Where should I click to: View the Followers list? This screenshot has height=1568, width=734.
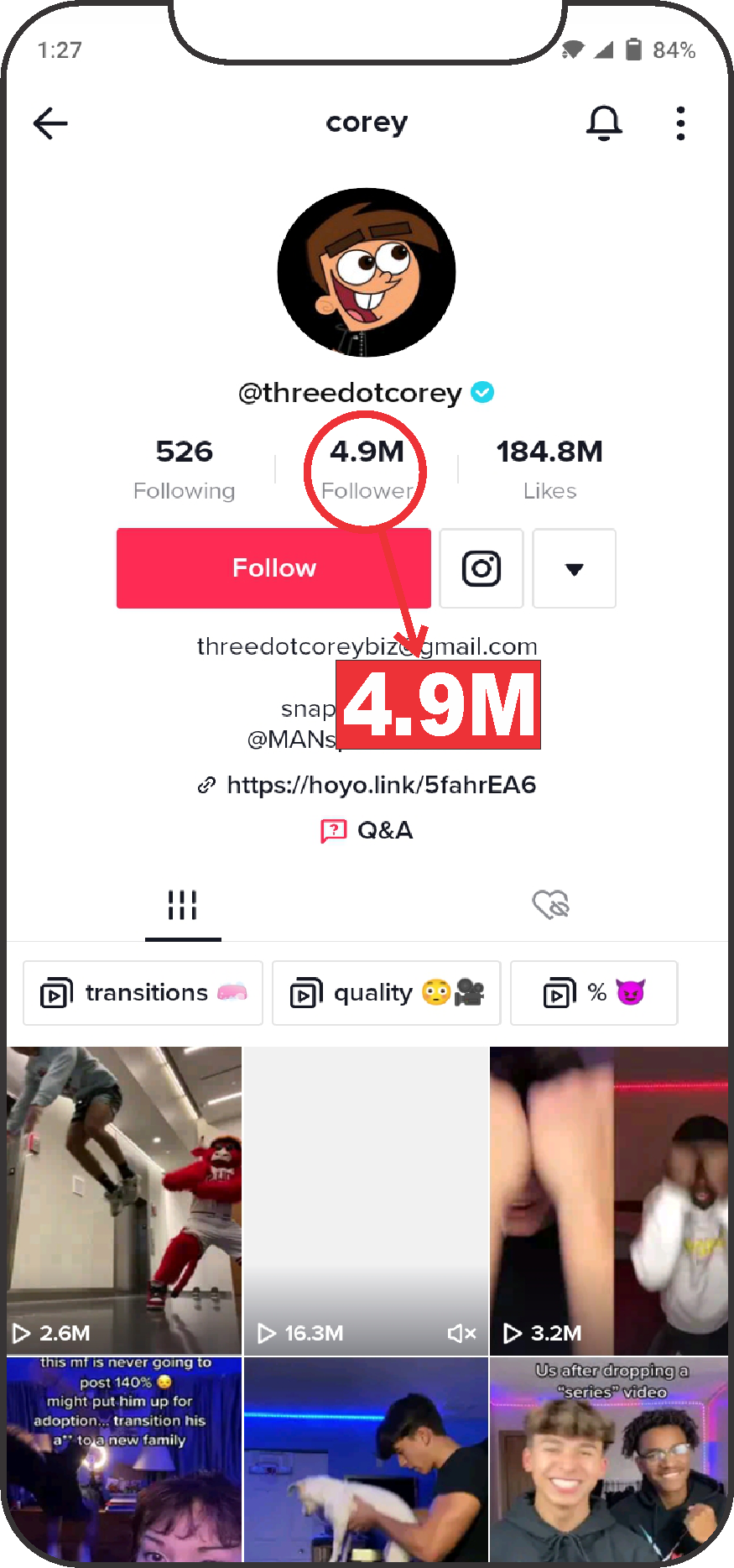[x=367, y=469]
